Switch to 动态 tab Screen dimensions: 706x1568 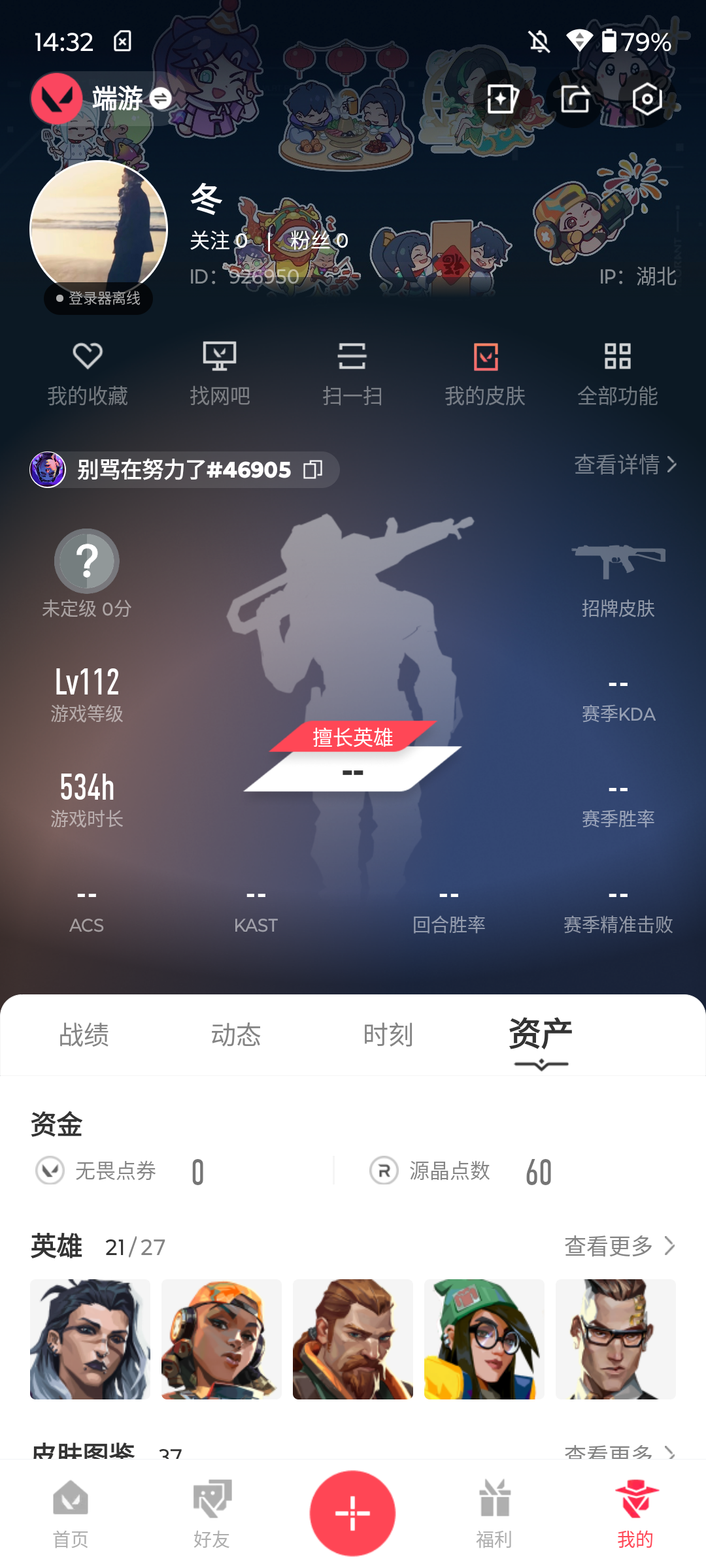(236, 1035)
